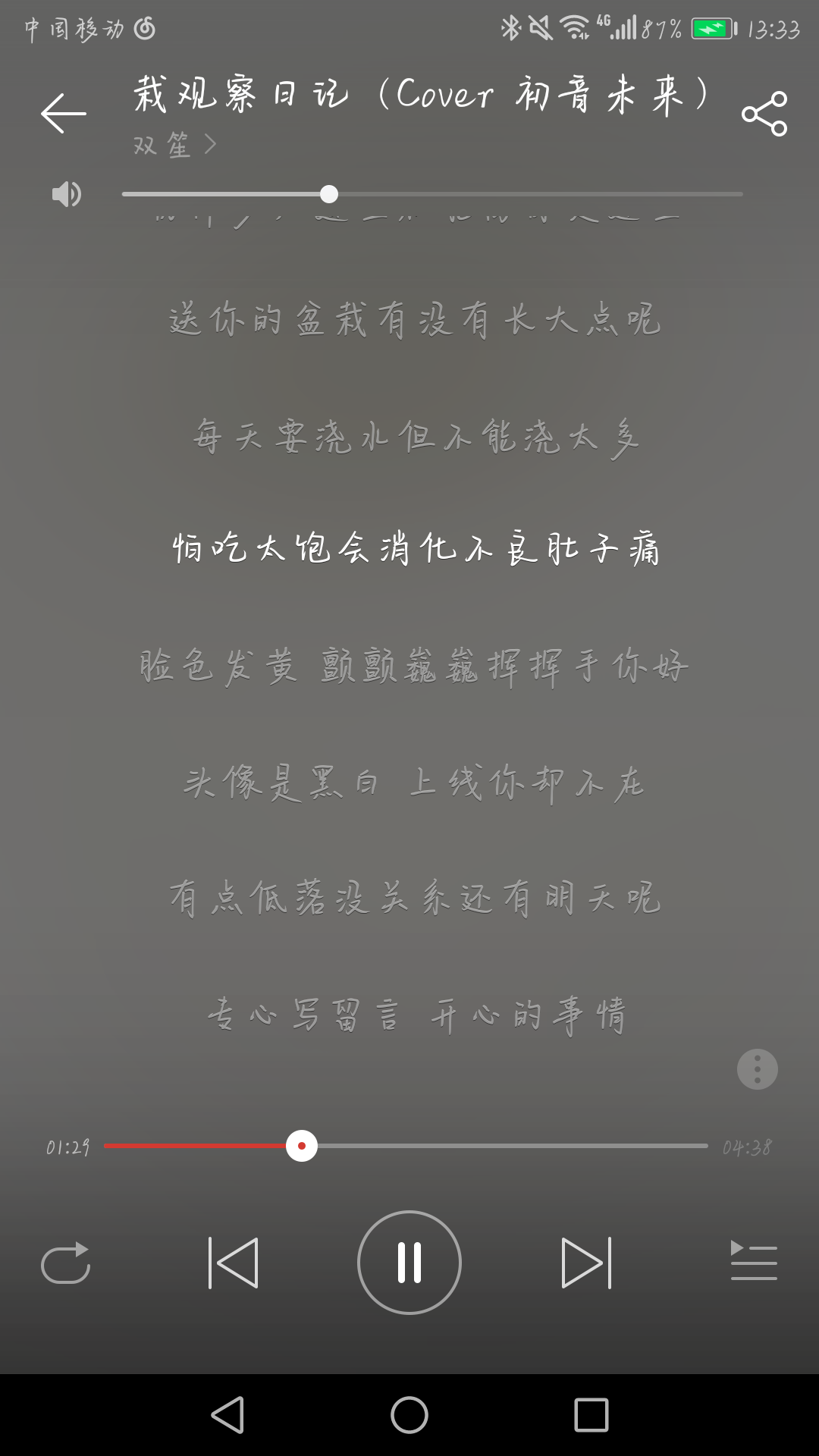Viewport: 819px width, 1456px height.
Task: Open the lyrics options three-dot menu
Action: coord(757,1069)
